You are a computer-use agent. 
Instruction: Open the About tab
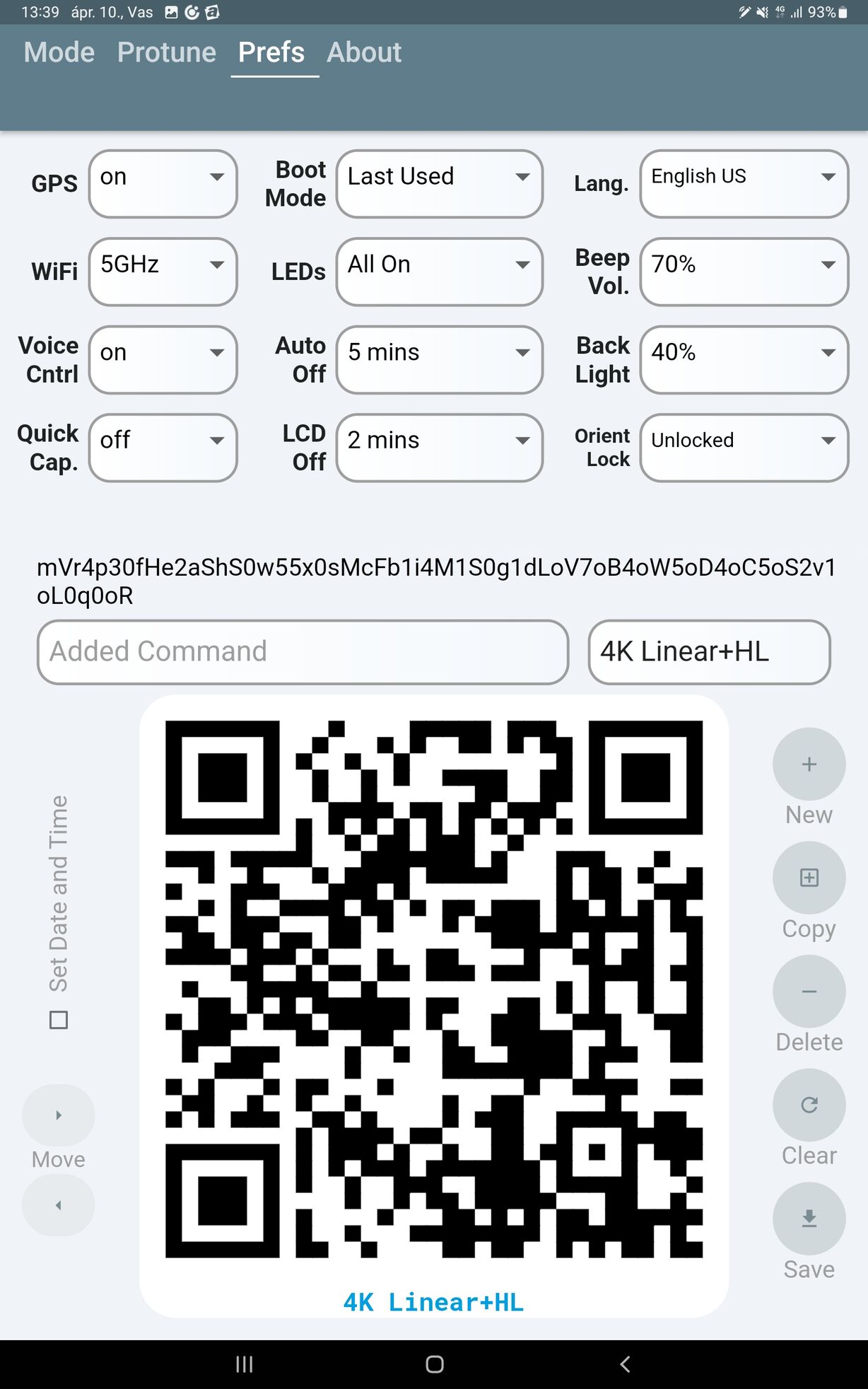click(x=364, y=53)
